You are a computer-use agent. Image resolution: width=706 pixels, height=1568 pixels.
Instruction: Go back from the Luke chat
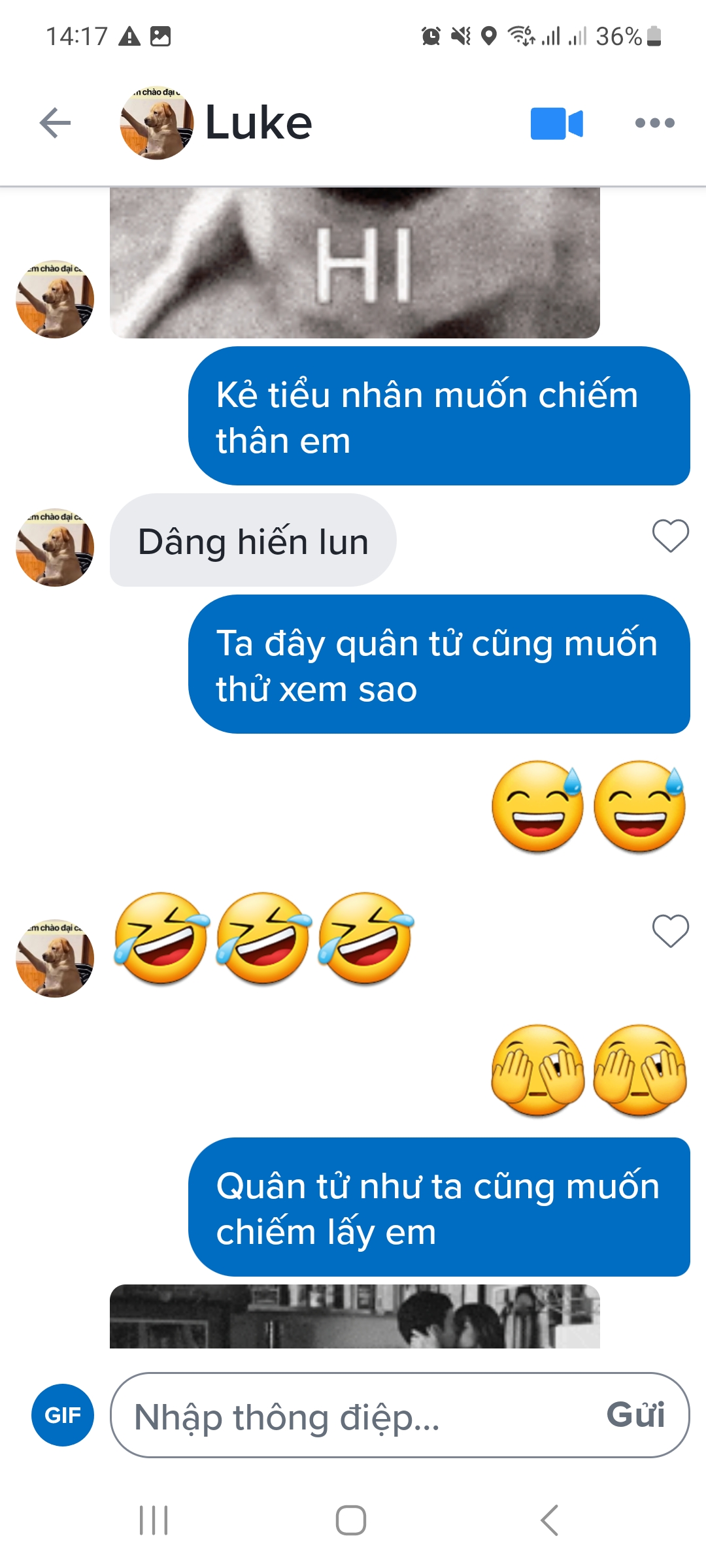click(x=55, y=123)
